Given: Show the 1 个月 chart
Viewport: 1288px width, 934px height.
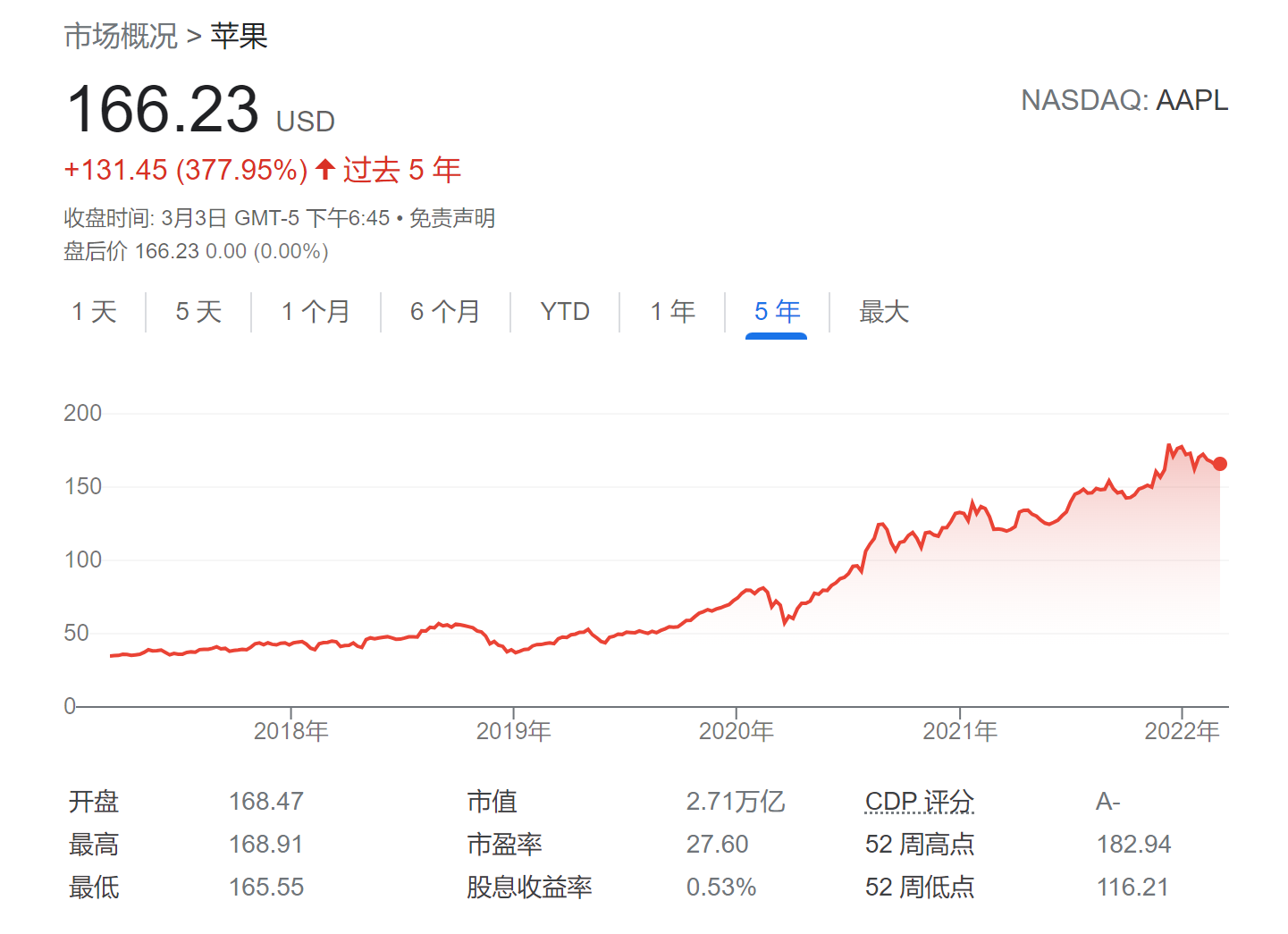Looking at the screenshot, I should [316, 312].
